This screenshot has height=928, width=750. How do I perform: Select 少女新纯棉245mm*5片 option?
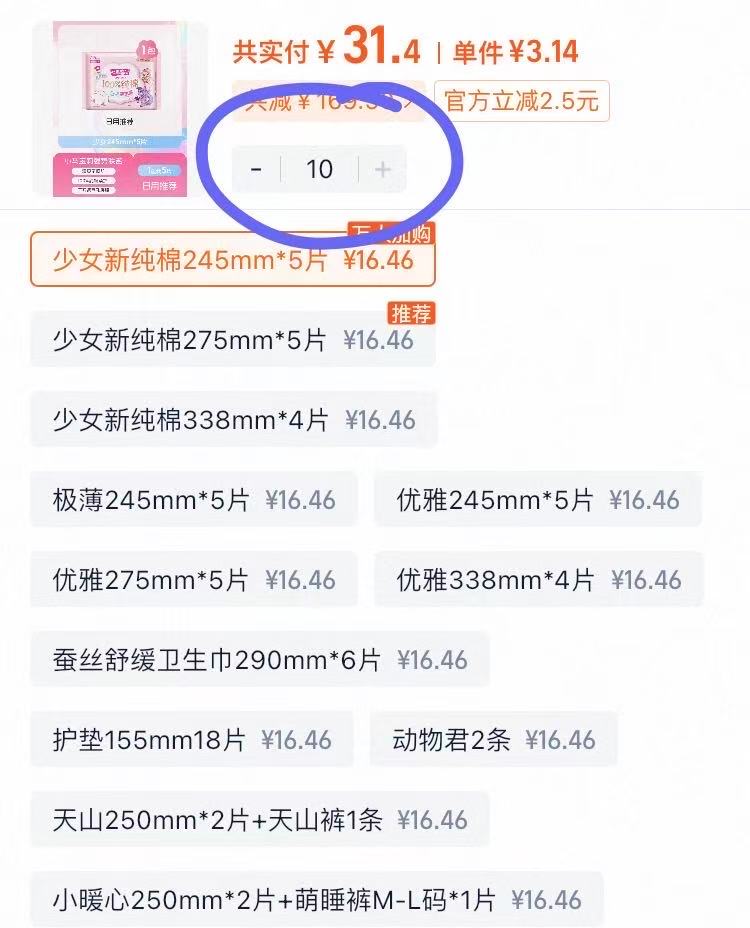[x=233, y=260]
